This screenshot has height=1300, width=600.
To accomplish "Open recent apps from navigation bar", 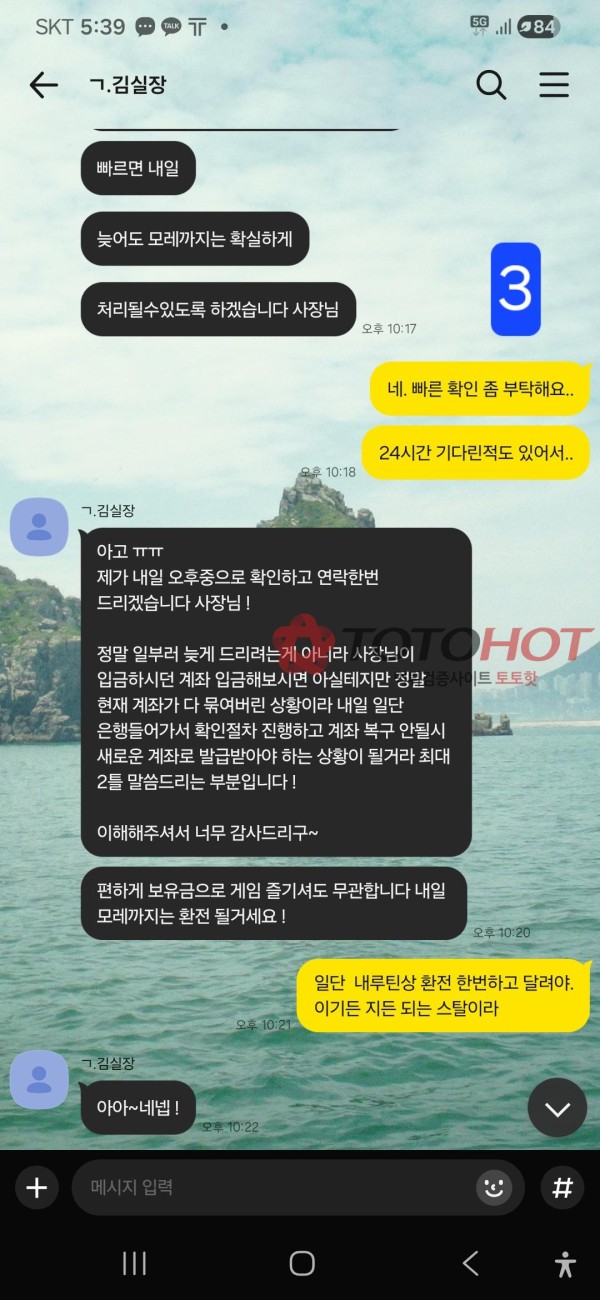I will pyautogui.click(x=134, y=1263).
